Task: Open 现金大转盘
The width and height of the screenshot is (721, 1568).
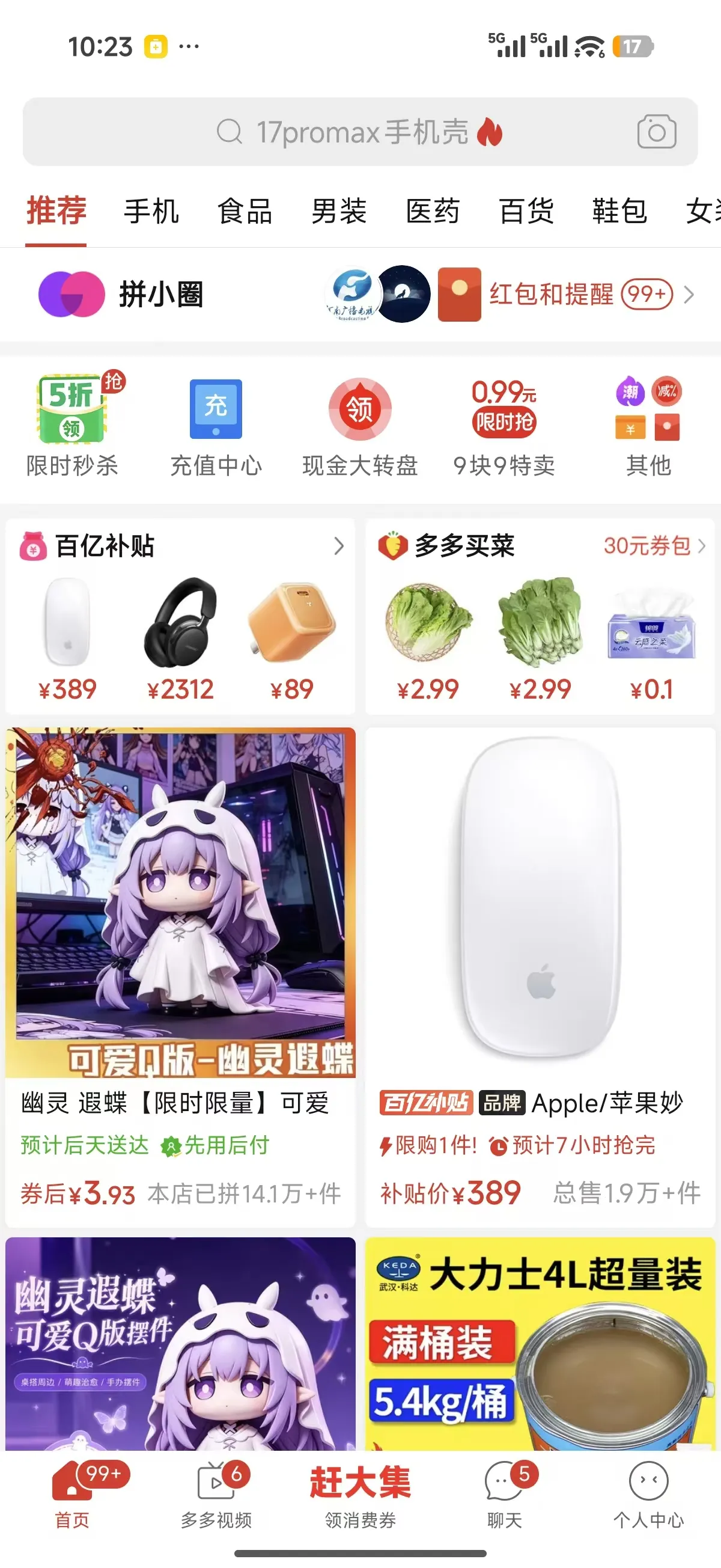Action: [x=360, y=425]
